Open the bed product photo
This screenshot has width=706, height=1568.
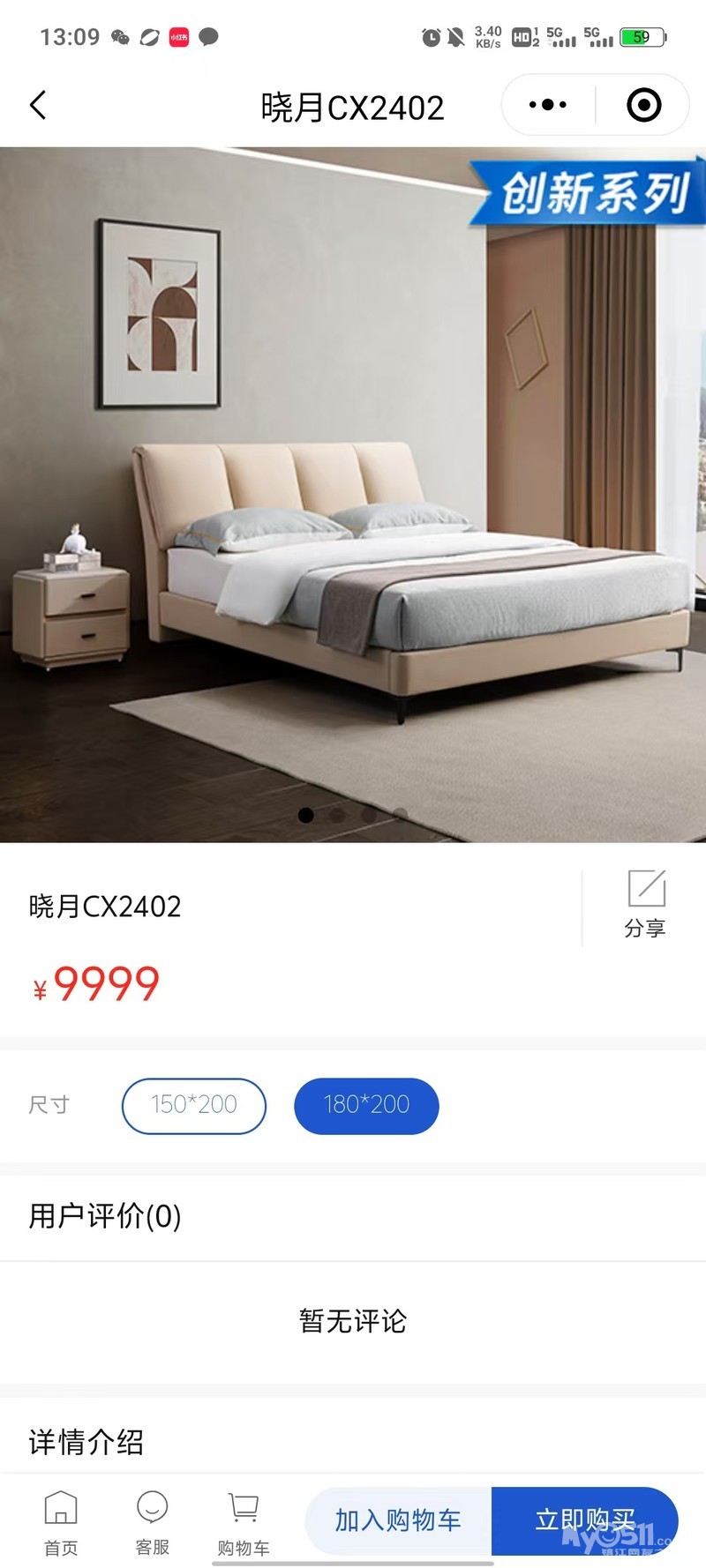(353, 494)
